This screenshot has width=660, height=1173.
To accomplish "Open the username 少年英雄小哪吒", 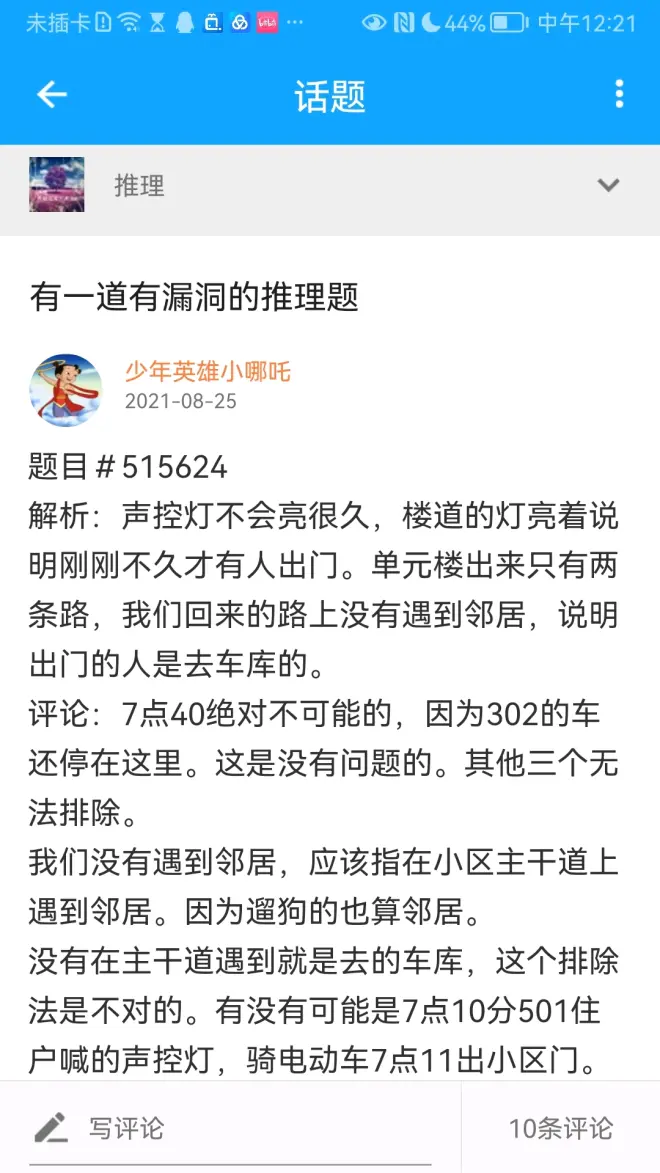I will (208, 372).
